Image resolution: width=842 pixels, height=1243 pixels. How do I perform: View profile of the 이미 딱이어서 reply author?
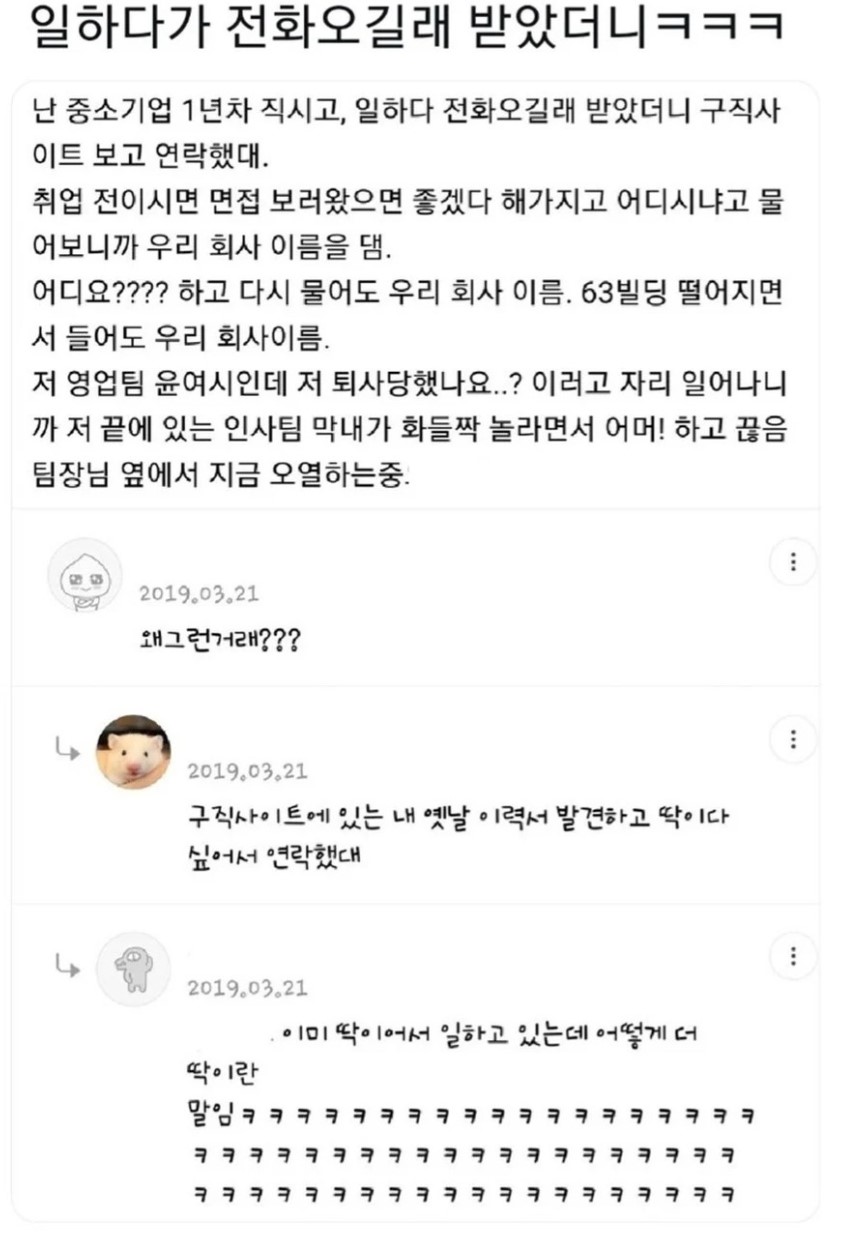coord(132,967)
